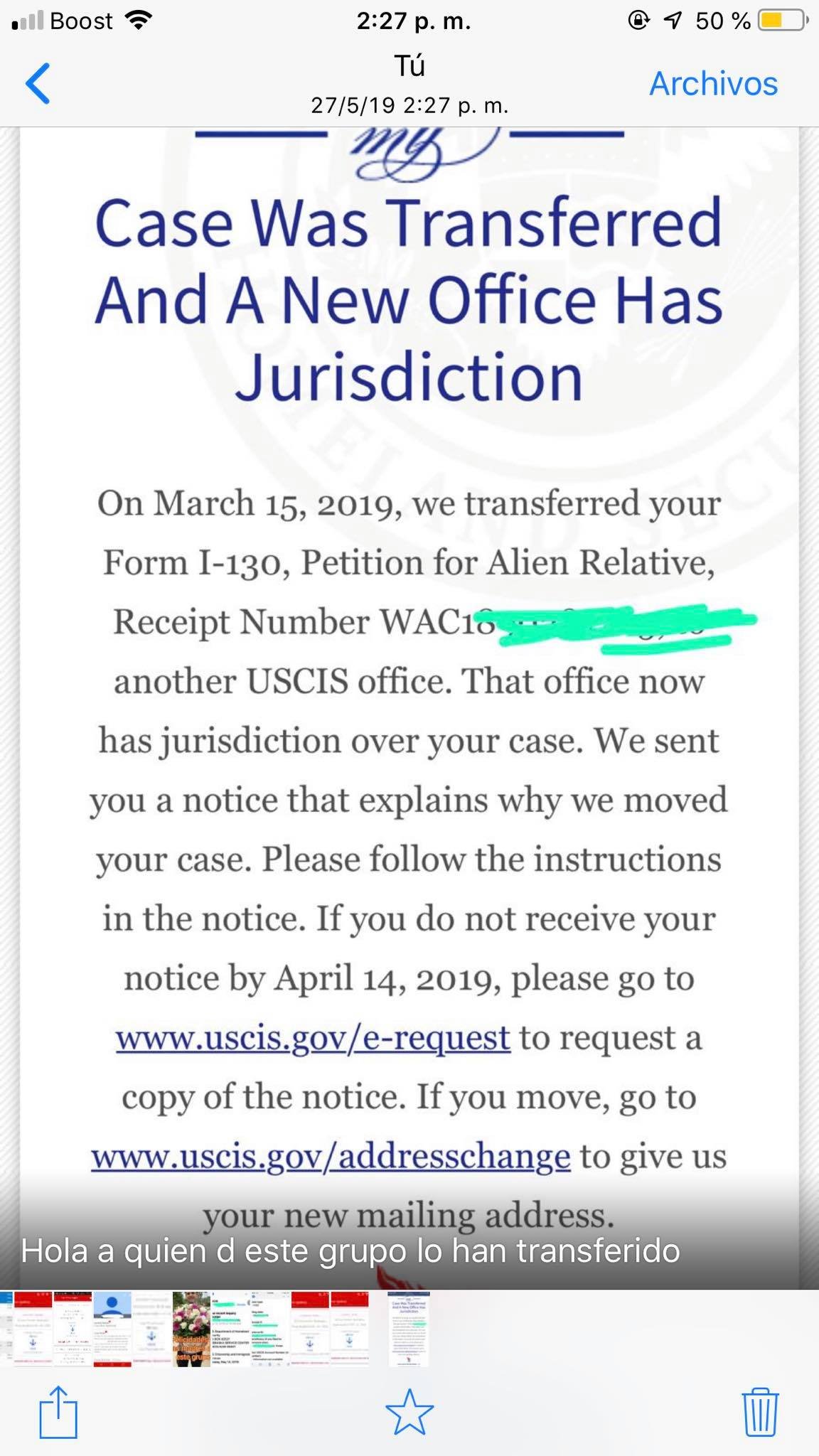
Task: Go back using the top-left arrow
Action: tap(38, 84)
